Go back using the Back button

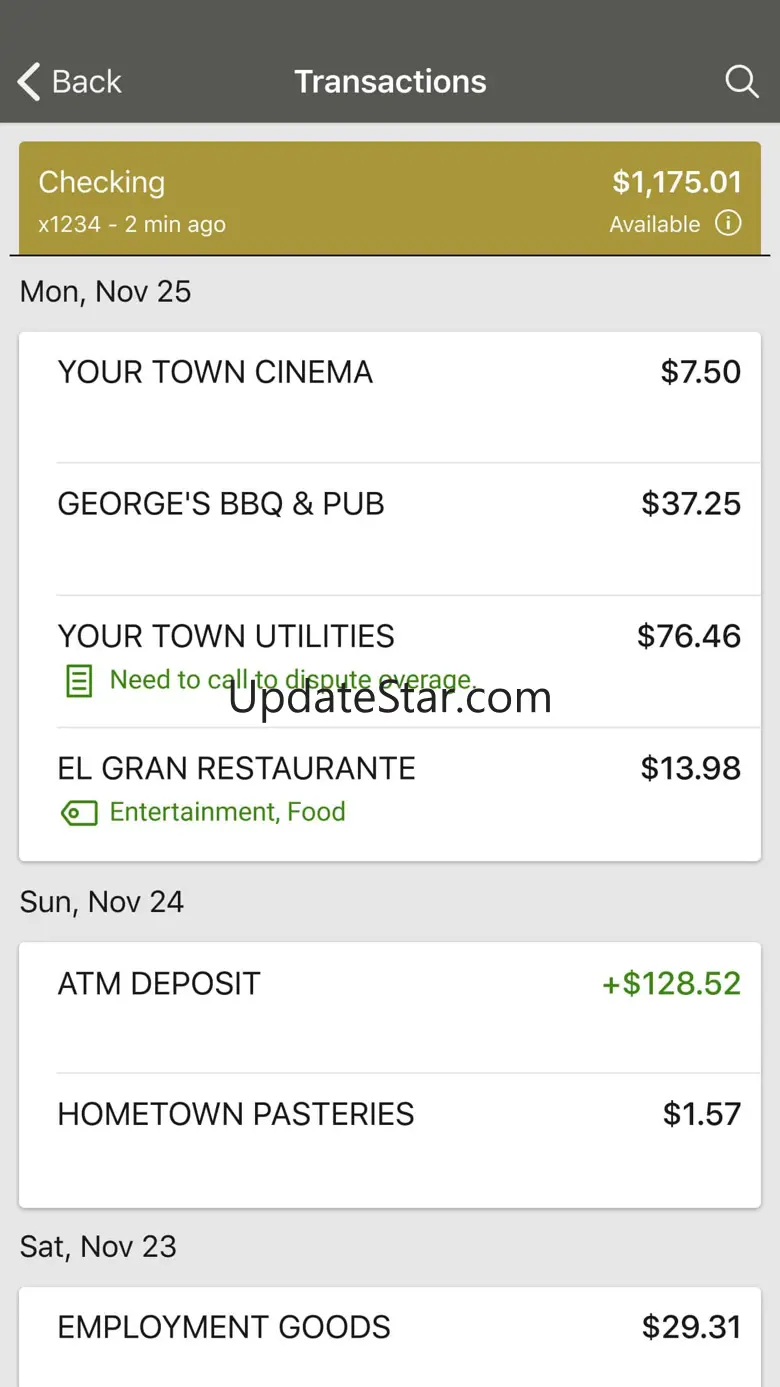70,82
